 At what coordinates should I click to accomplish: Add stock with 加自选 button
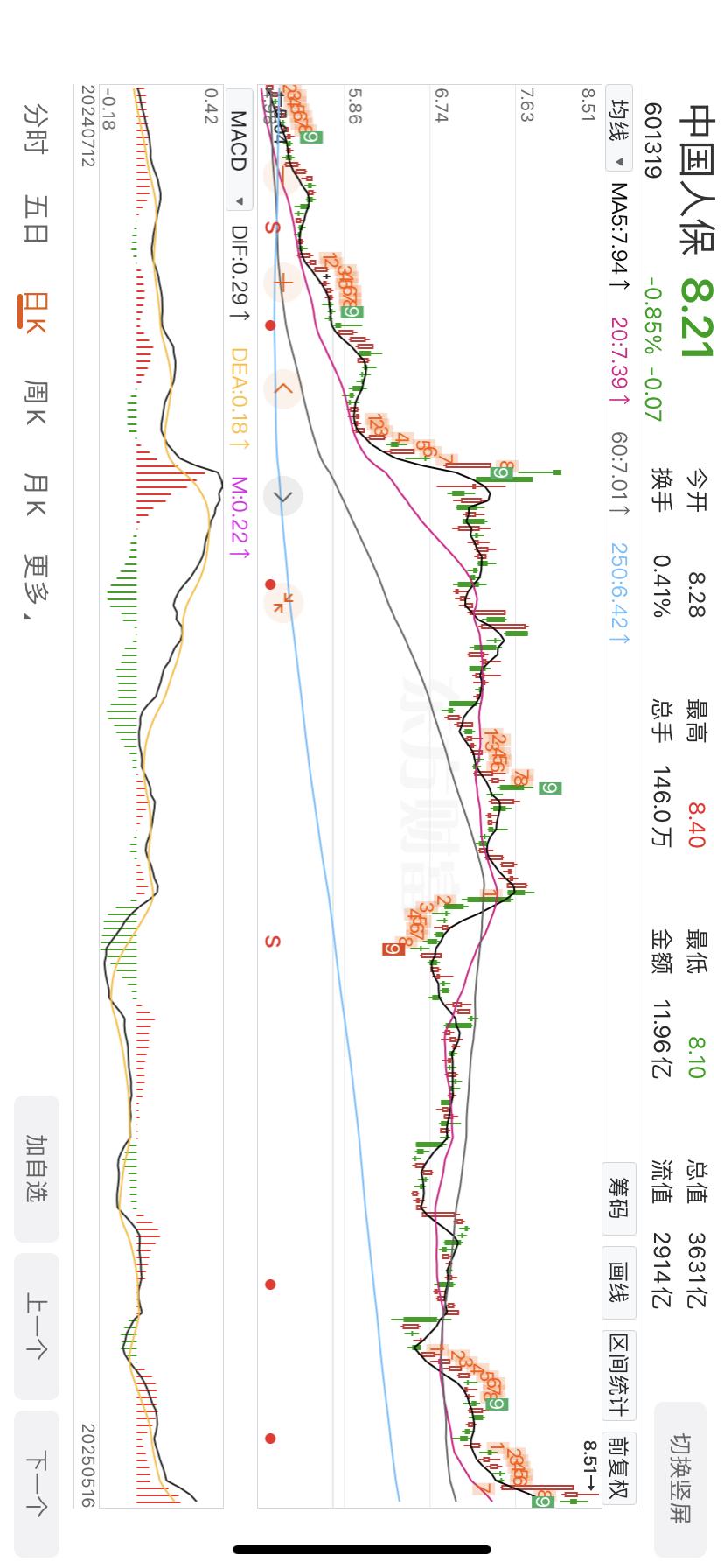coord(37,1168)
